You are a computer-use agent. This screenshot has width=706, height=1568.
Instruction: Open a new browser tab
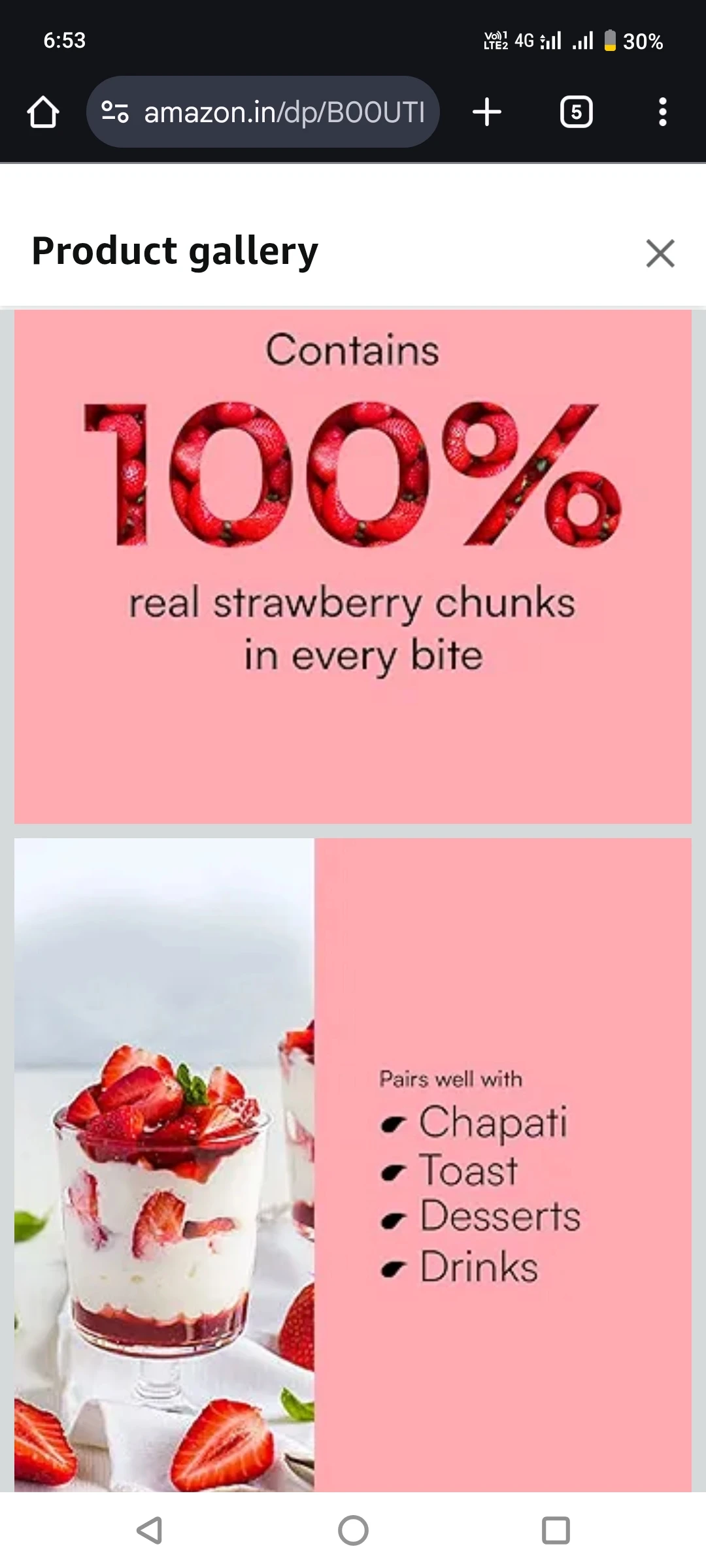[x=487, y=112]
